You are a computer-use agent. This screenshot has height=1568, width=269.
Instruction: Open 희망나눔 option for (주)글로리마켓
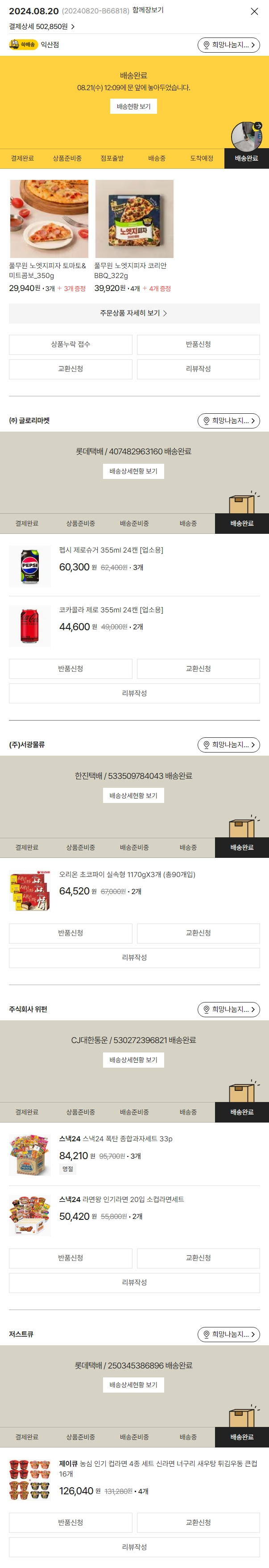pos(228,420)
